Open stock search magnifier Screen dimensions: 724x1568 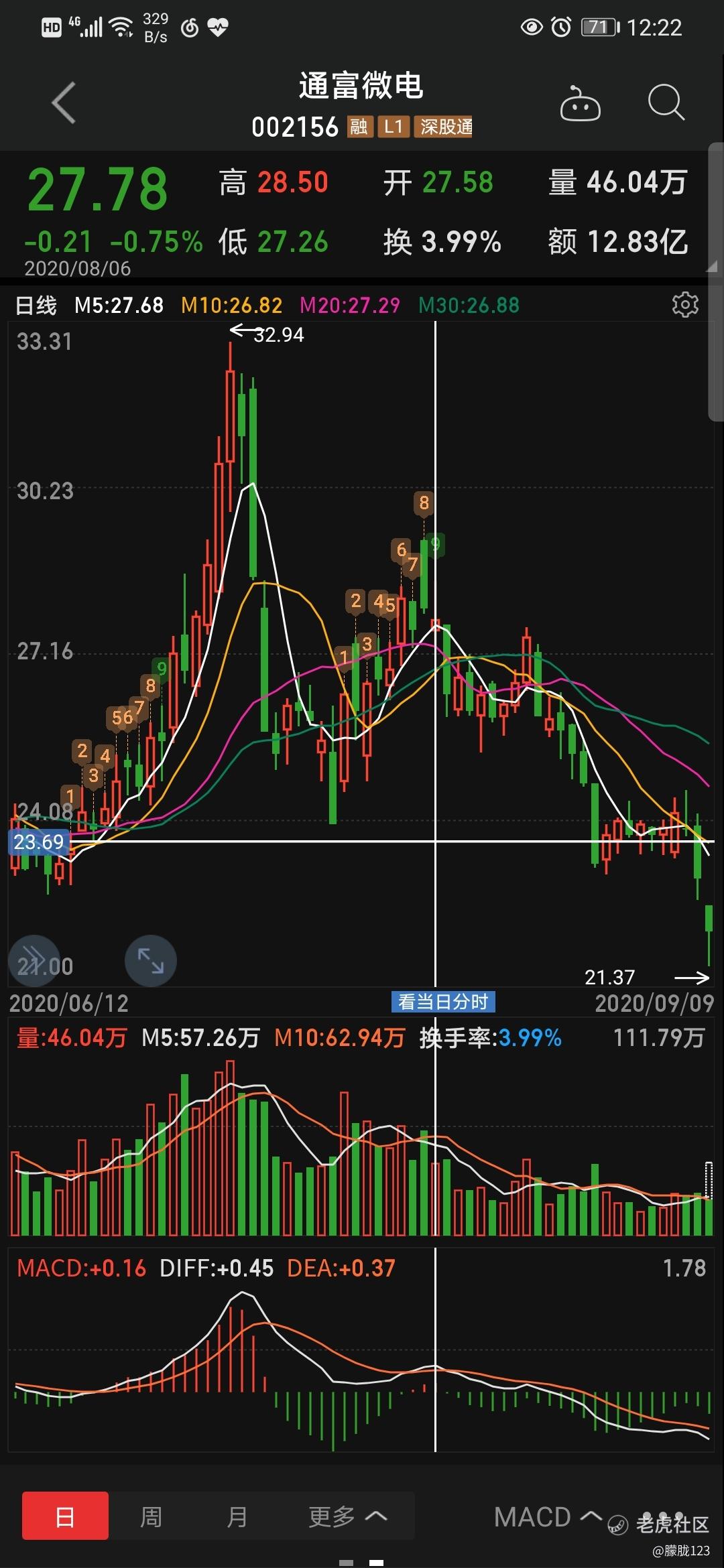666,103
